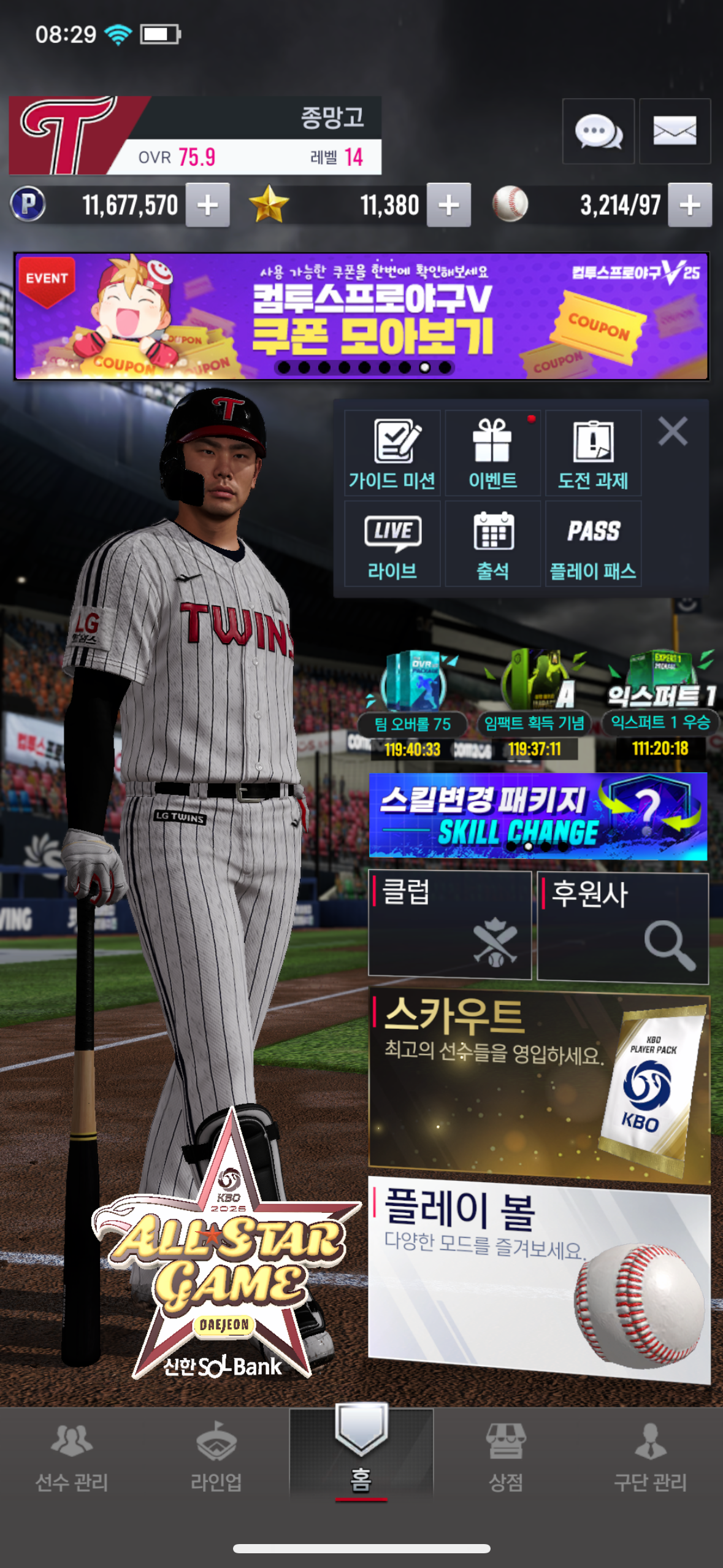Open the chat speech bubble icon
This screenshot has width=723, height=1568.
598,131
